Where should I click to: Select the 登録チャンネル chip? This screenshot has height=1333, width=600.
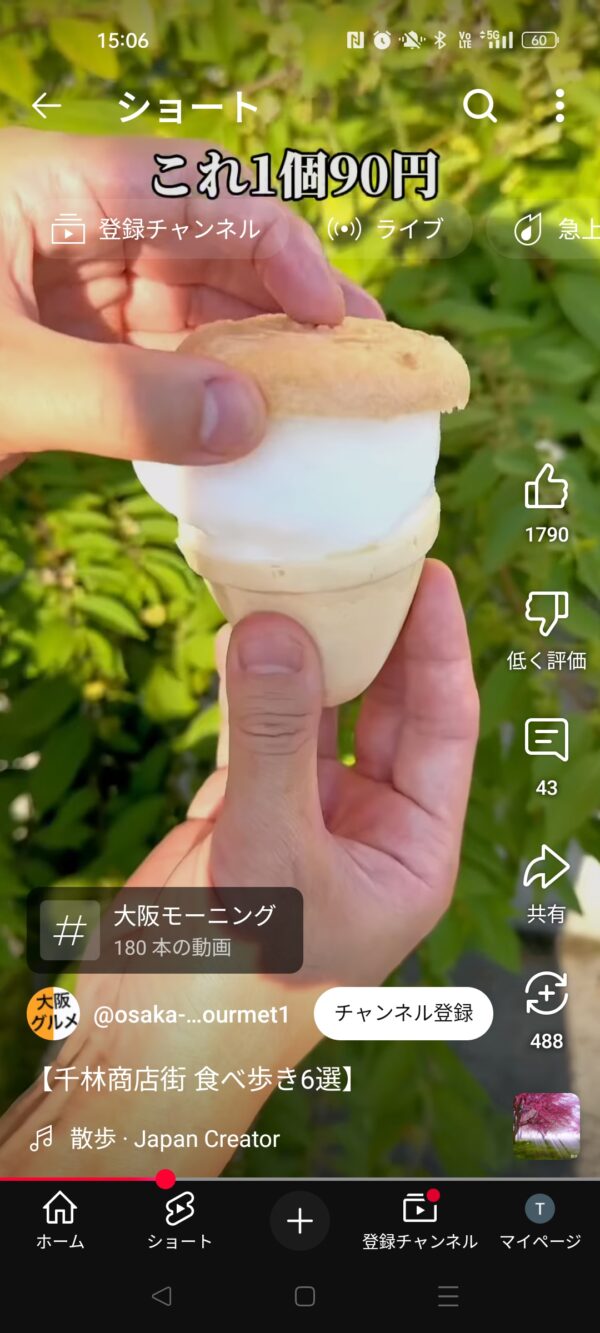[x=158, y=229]
